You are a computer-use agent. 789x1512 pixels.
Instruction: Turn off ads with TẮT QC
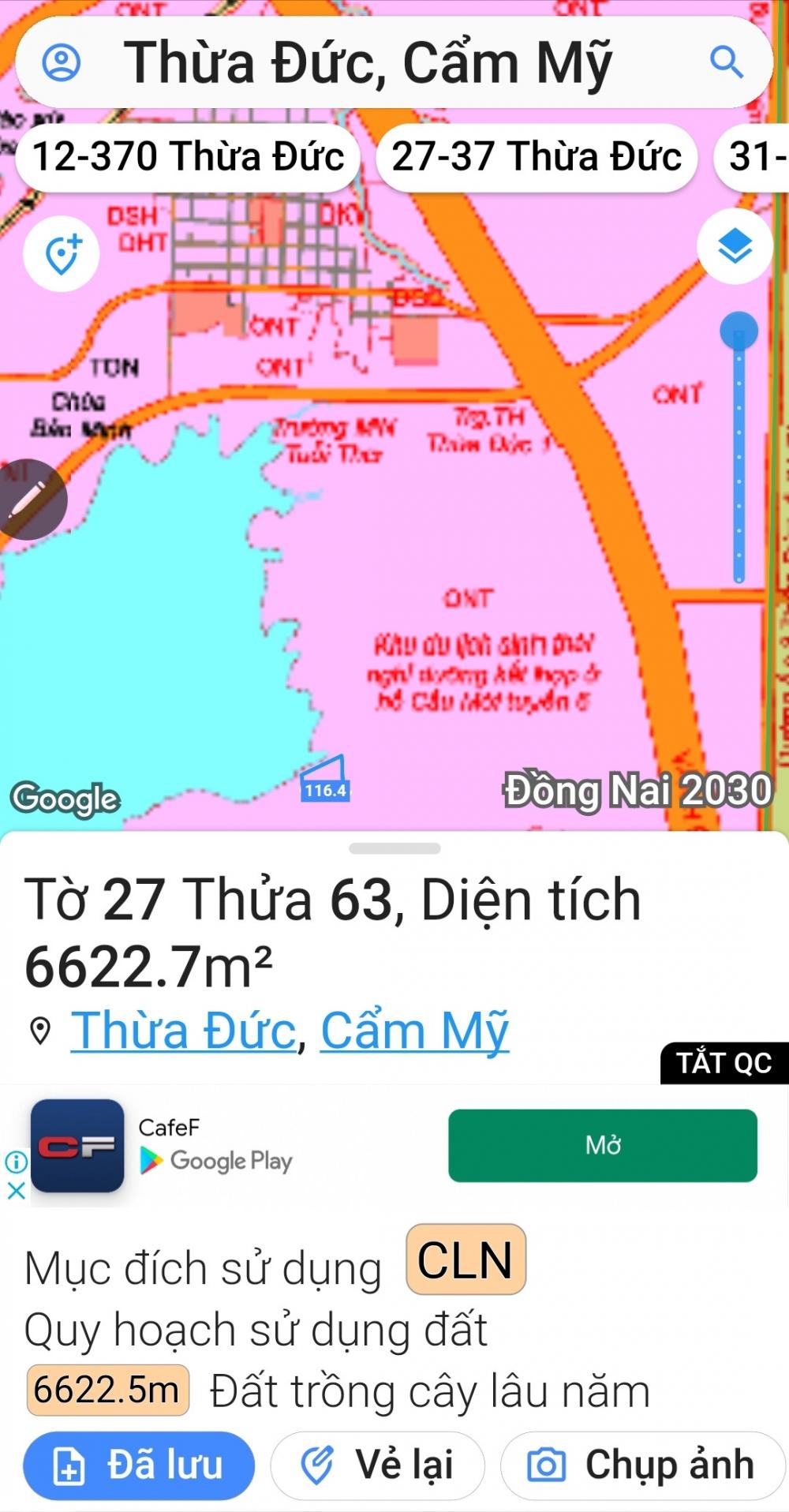click(x=724, y=1063)
